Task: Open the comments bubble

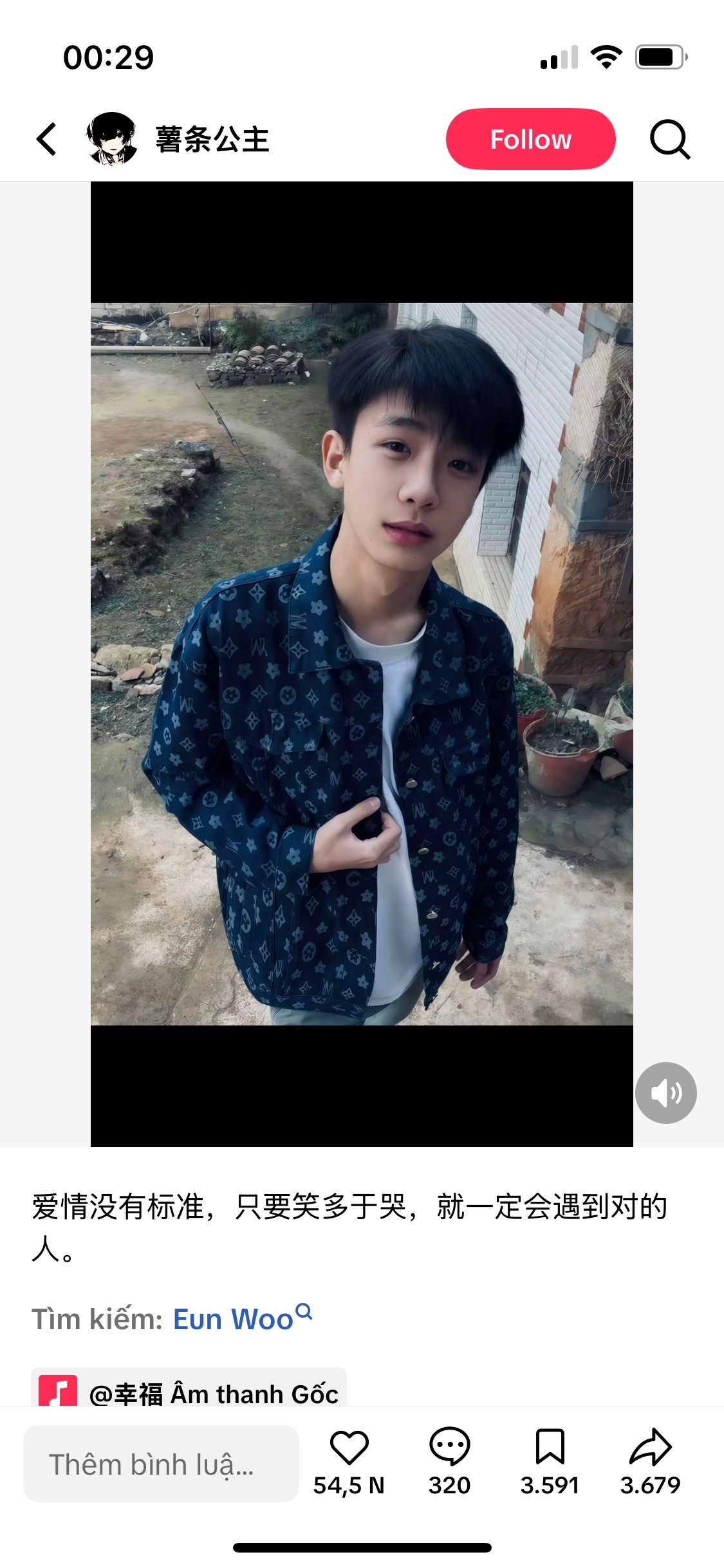Action: 449,1447
